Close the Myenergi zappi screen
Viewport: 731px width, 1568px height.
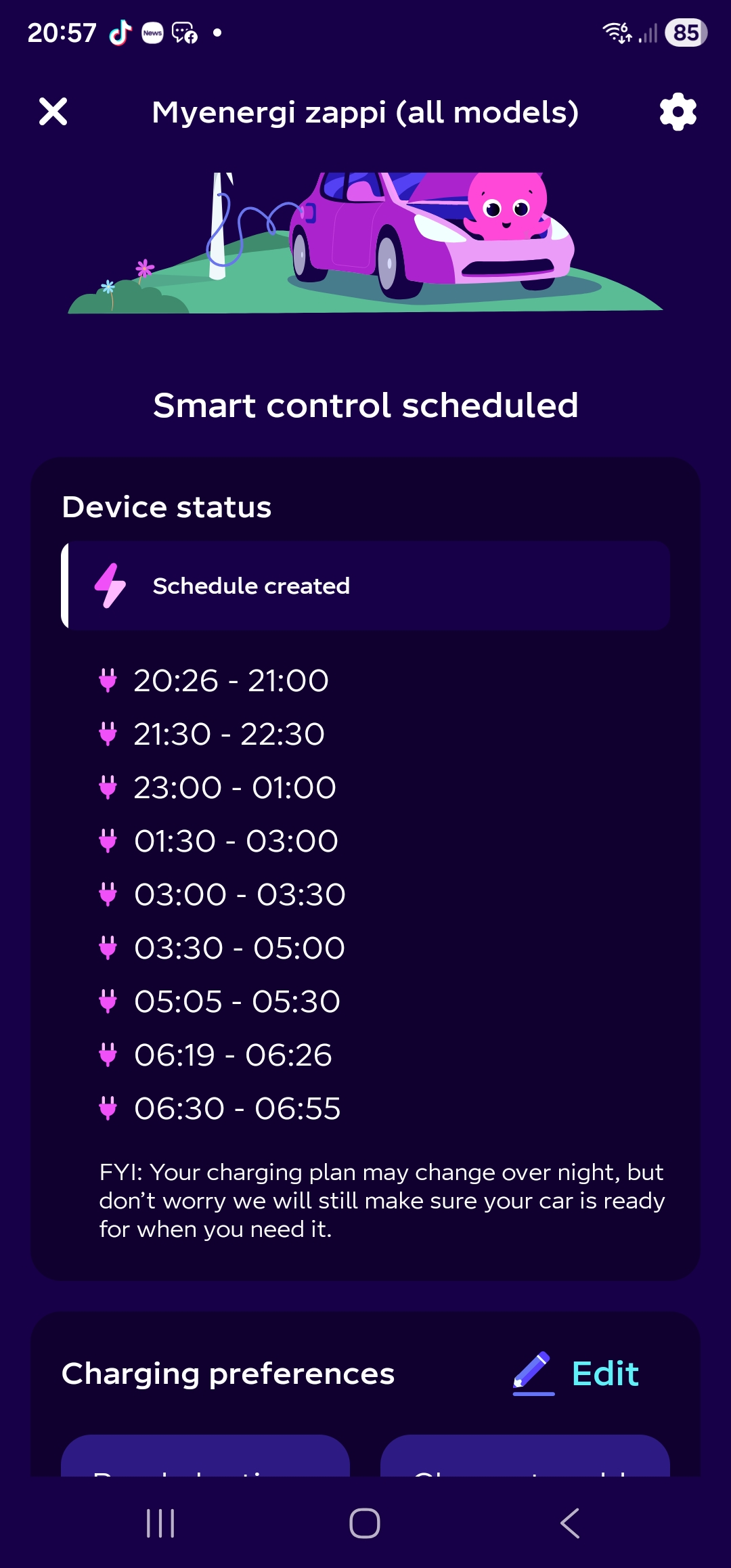53,110
